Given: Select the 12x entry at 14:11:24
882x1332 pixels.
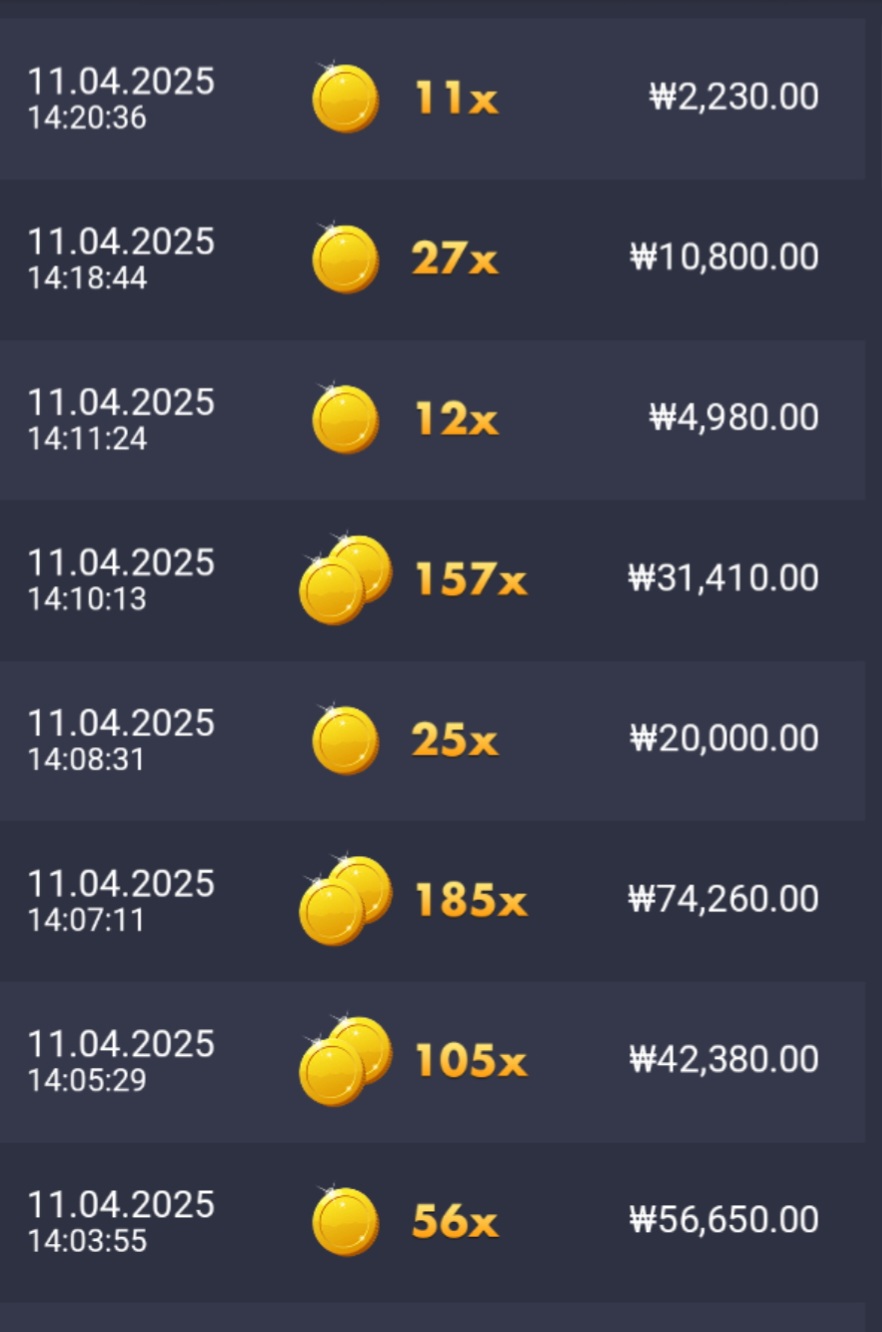Looking at the screenshot, I should [432, 419].
